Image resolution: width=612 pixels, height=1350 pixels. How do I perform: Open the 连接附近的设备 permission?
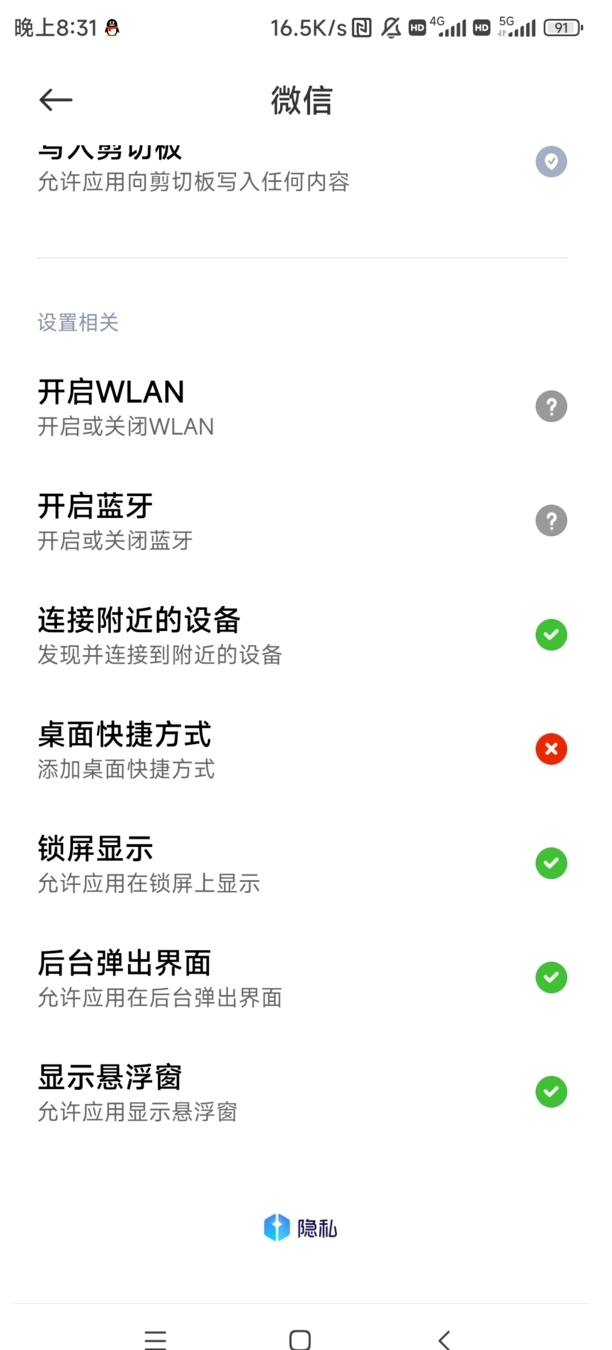(x=300, y=635)
